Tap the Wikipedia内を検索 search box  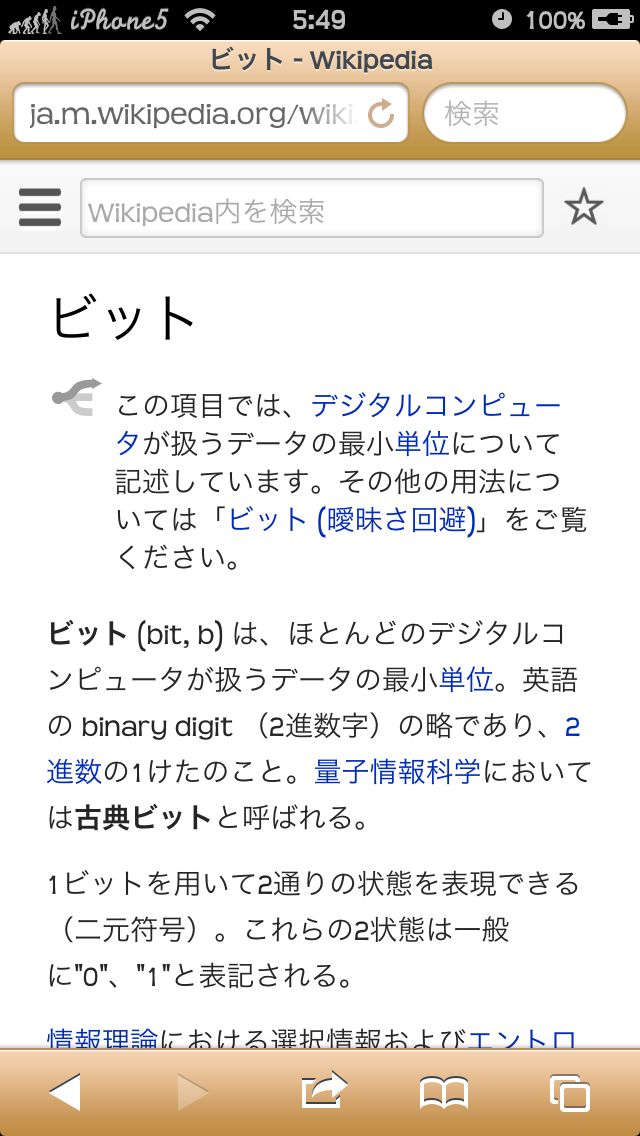coord(312,208)
